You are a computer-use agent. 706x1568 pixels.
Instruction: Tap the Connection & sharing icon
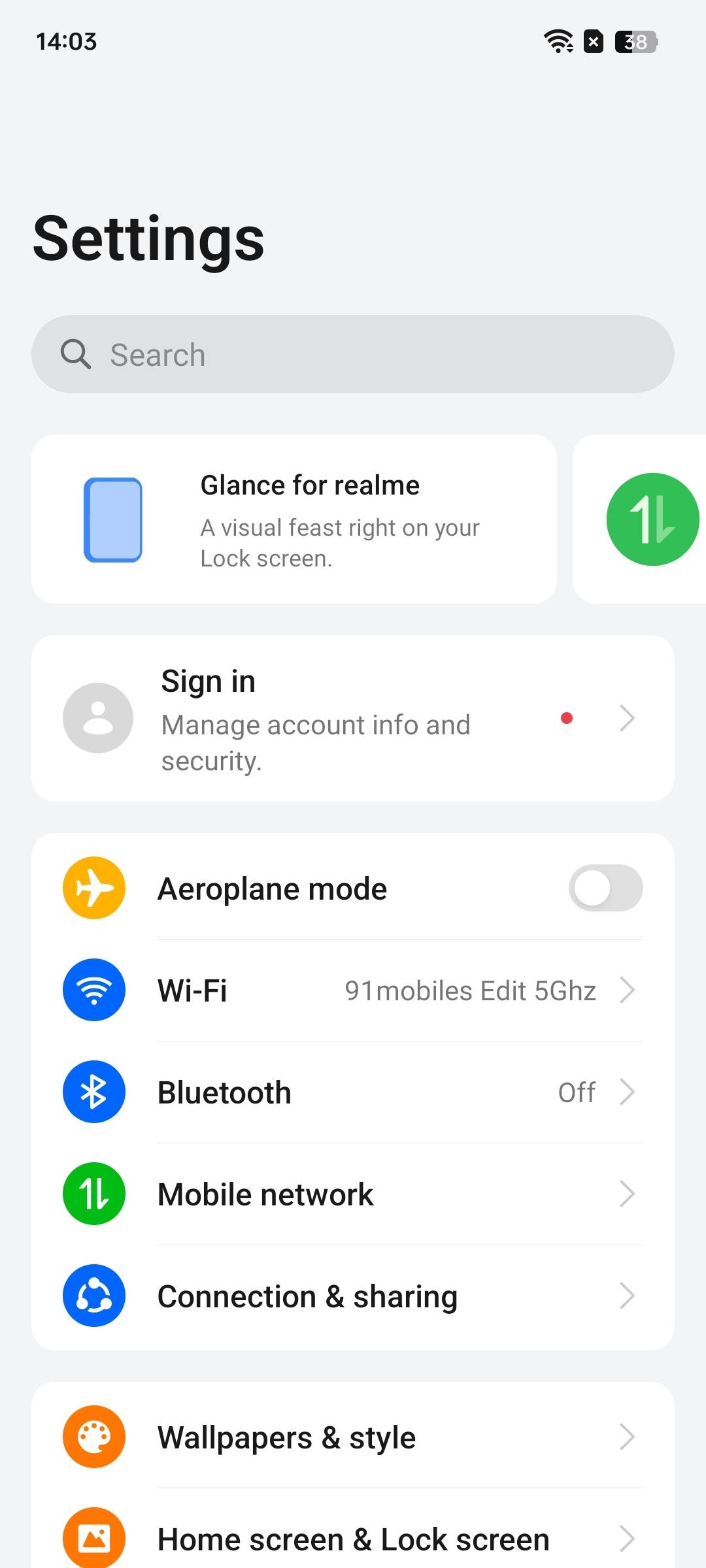[93, 1296]
